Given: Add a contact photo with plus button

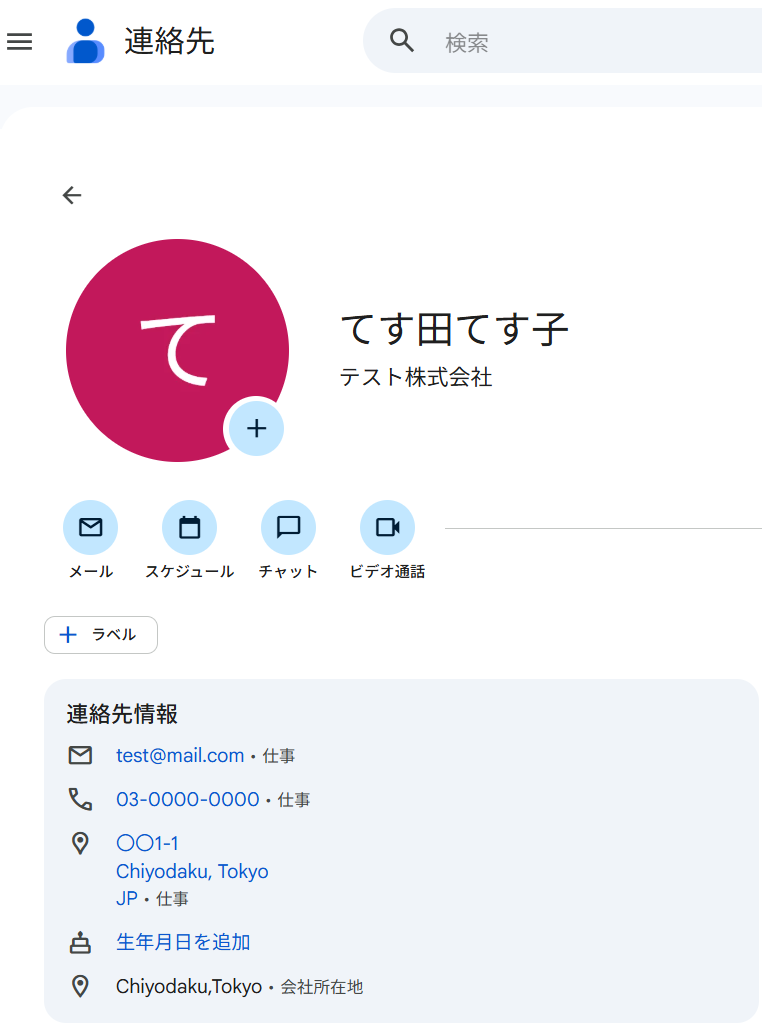Looking at the screenshot, I should [x=257, y=428].
